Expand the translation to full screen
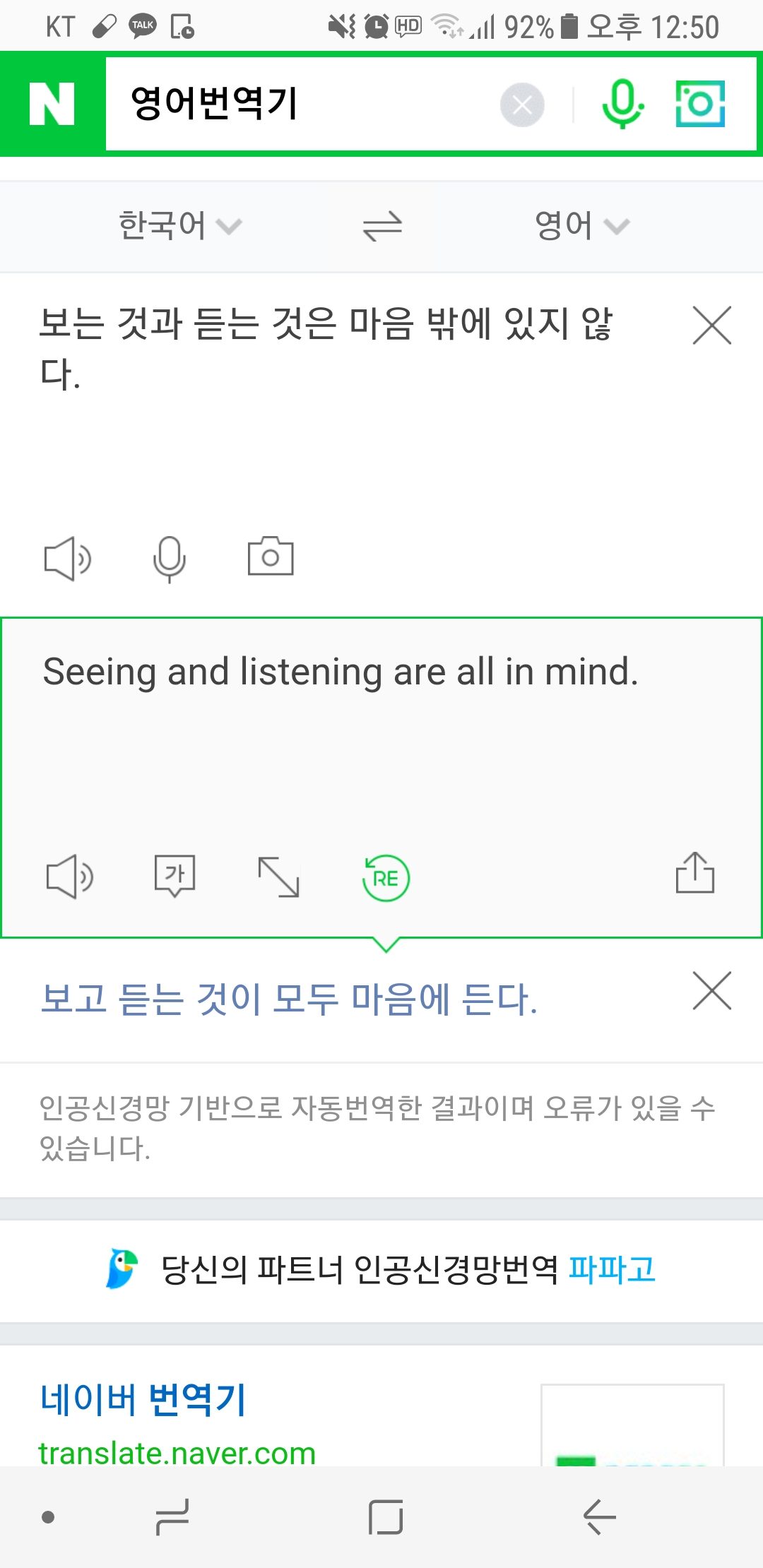This screenshot has height=1568, width=763. 279,877
